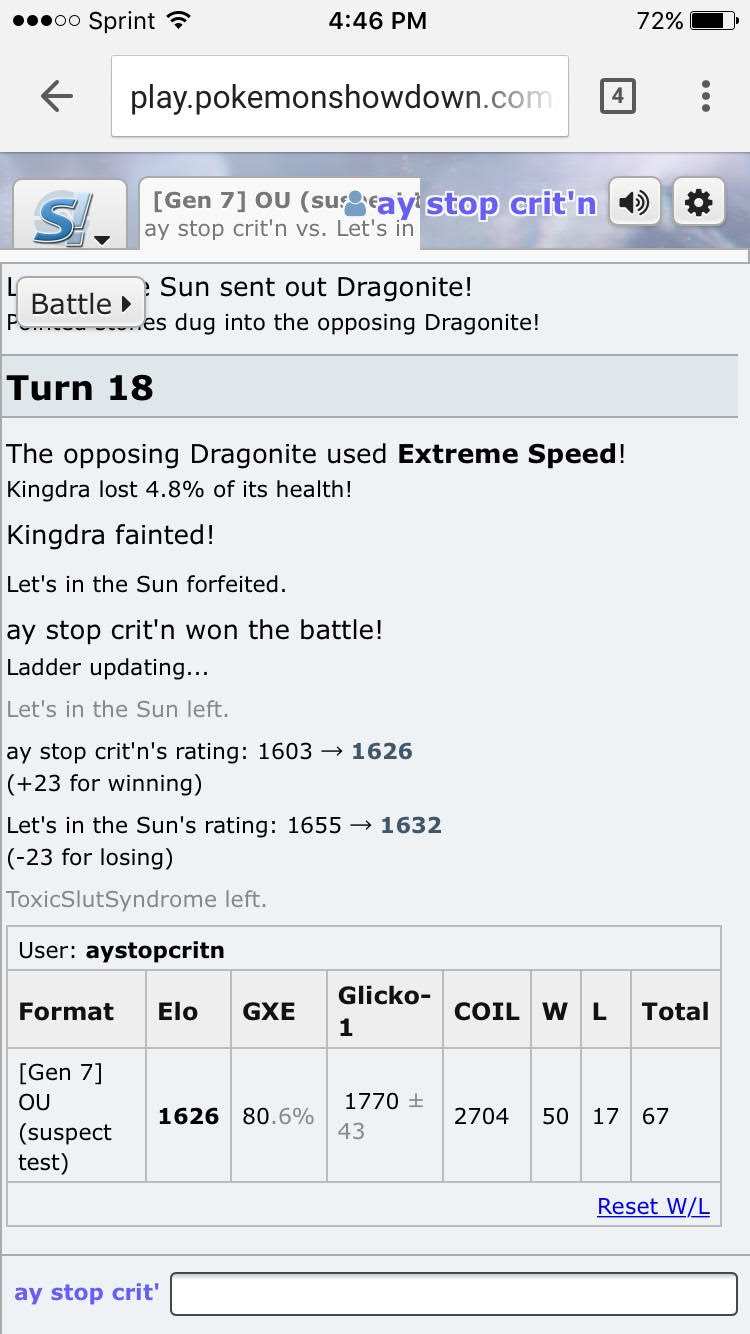Open the browser overflow menu
Viewport: 750px width, 1334px height.
coord(706,96)
